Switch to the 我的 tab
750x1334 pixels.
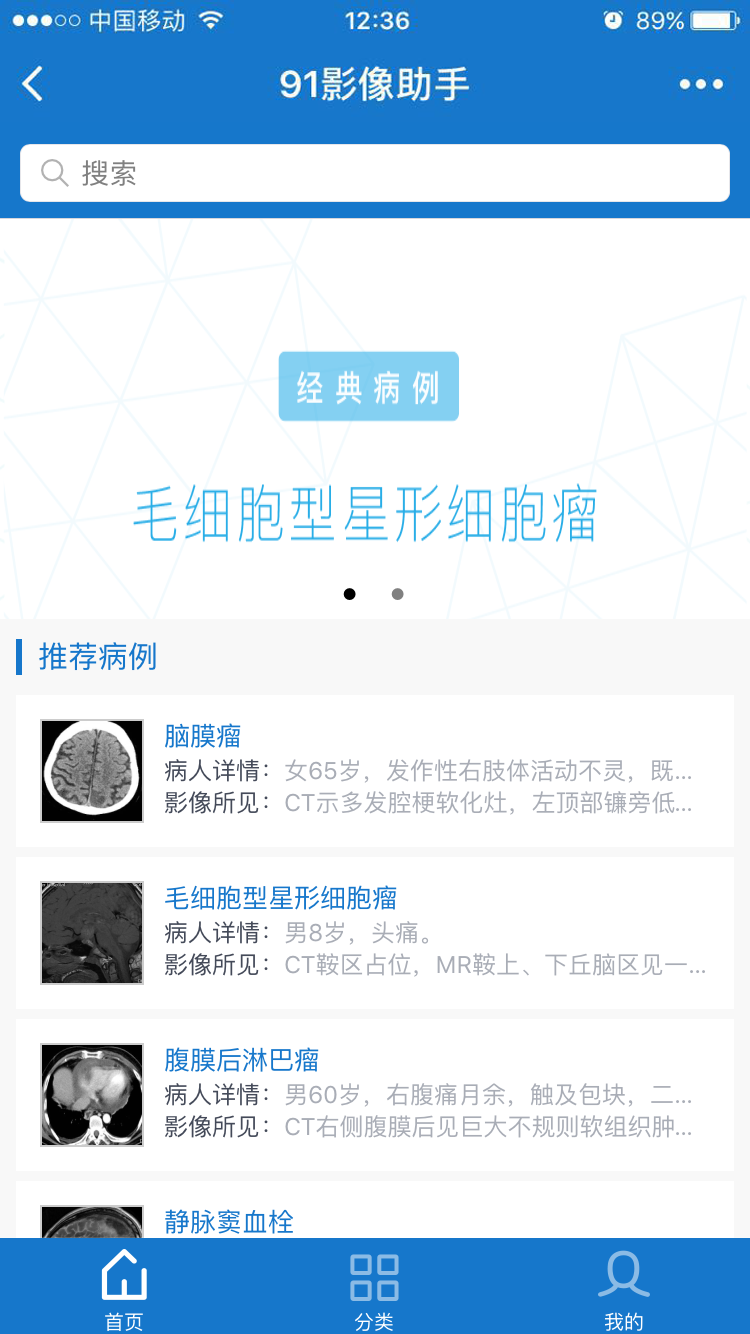[624, 1289]
